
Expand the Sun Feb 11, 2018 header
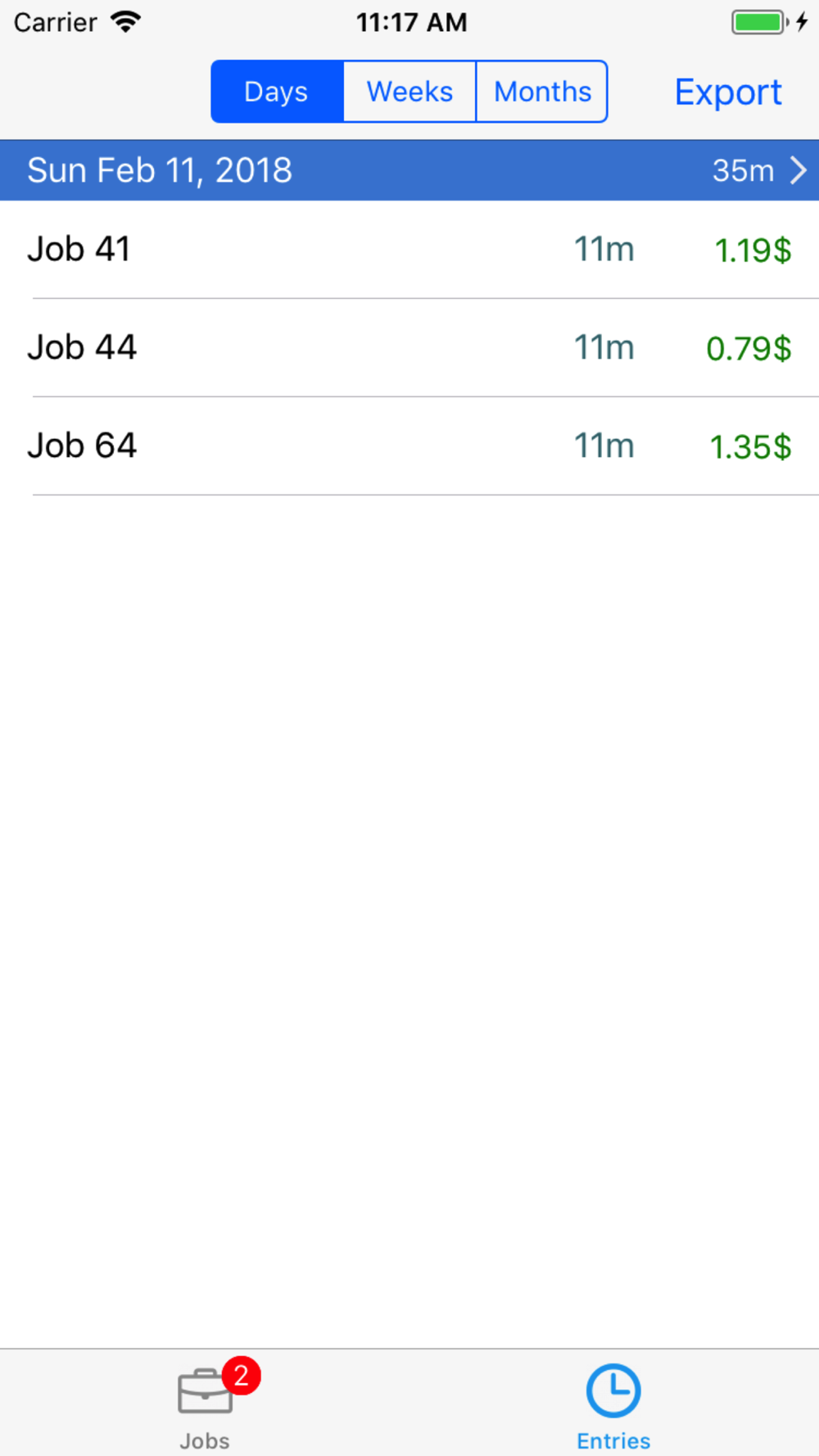click(x=409, y=170)
